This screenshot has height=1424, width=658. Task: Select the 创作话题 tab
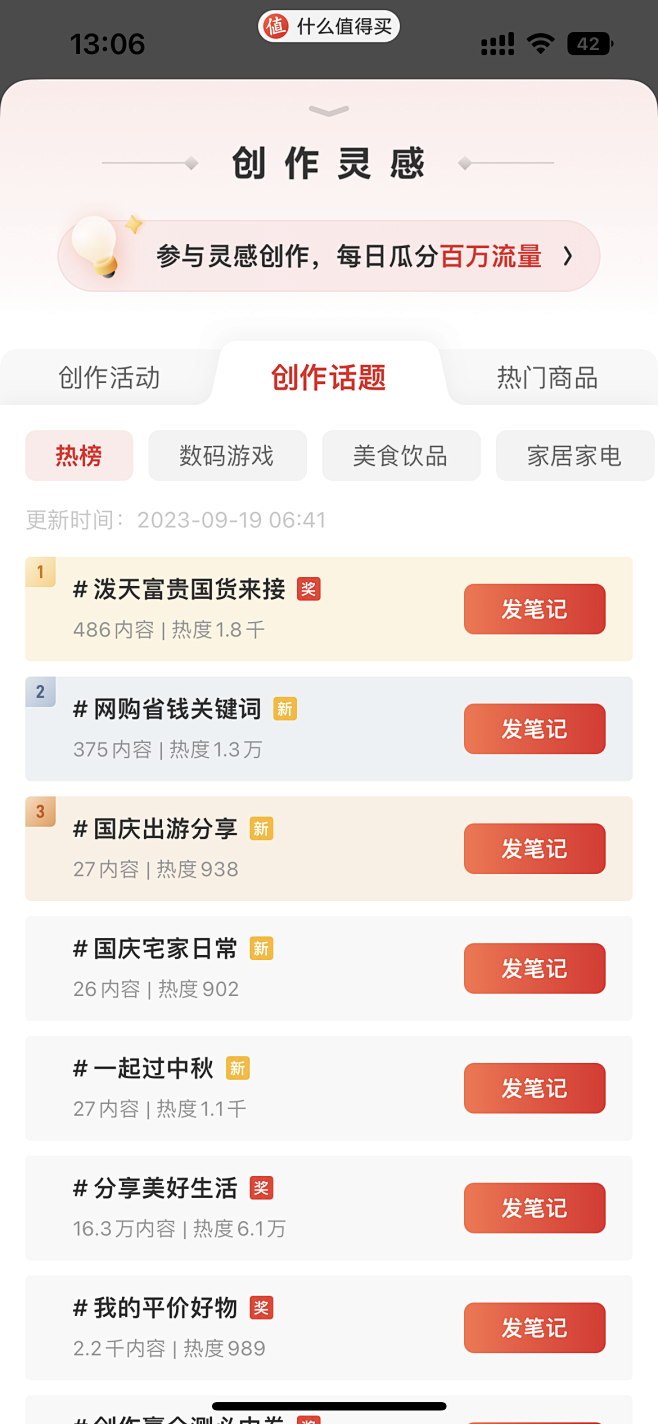(328, 377)
